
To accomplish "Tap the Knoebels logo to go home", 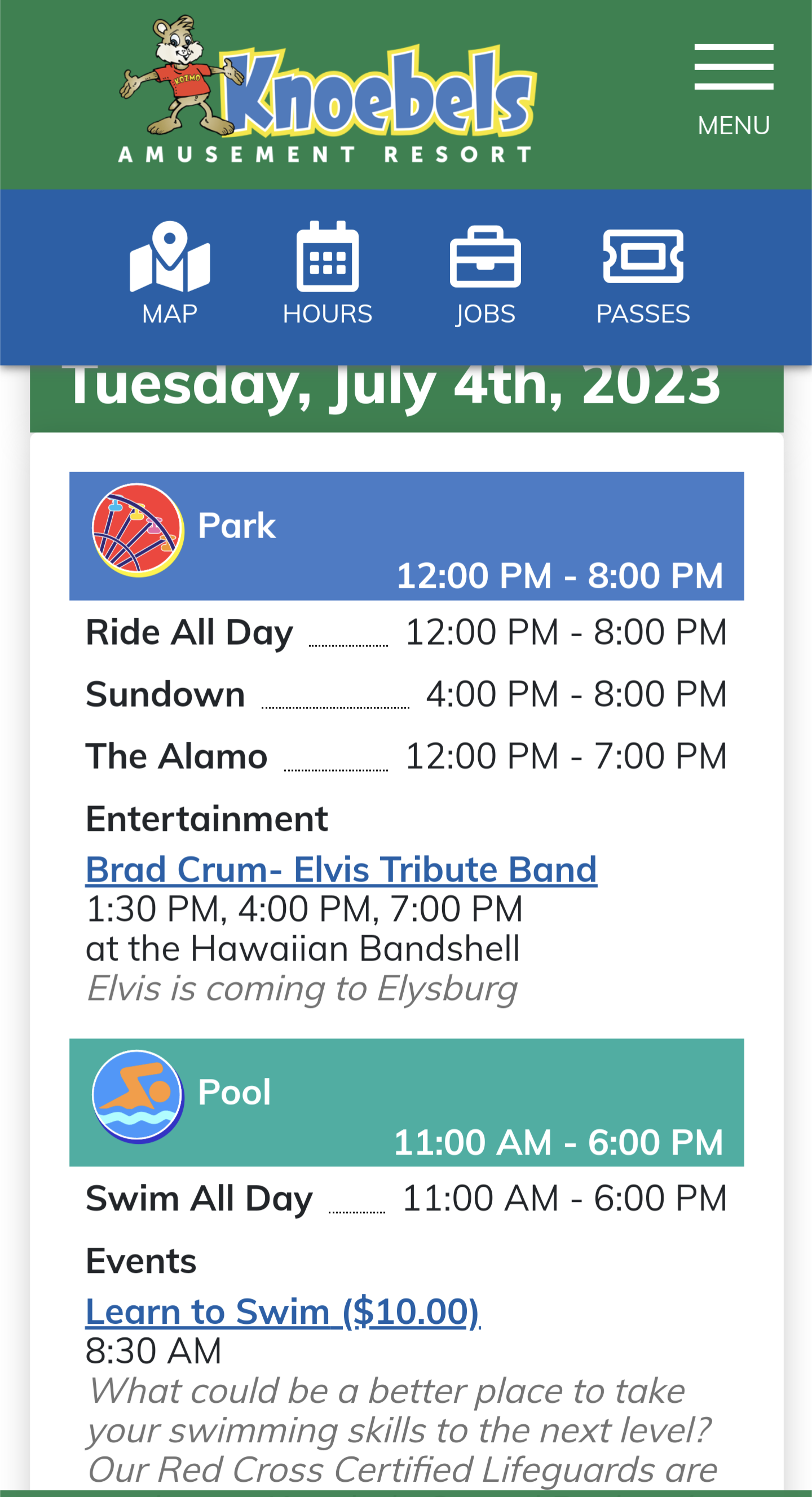I will coord(327,89).
